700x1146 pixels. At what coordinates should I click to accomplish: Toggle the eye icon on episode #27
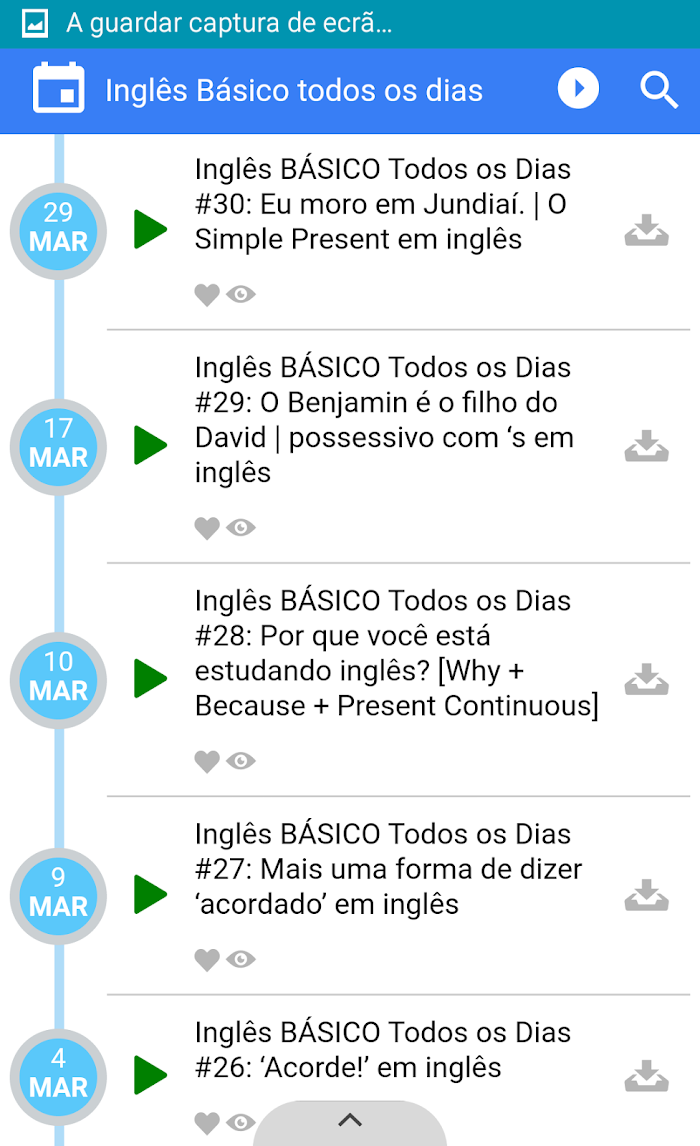[x=241, y=960]
